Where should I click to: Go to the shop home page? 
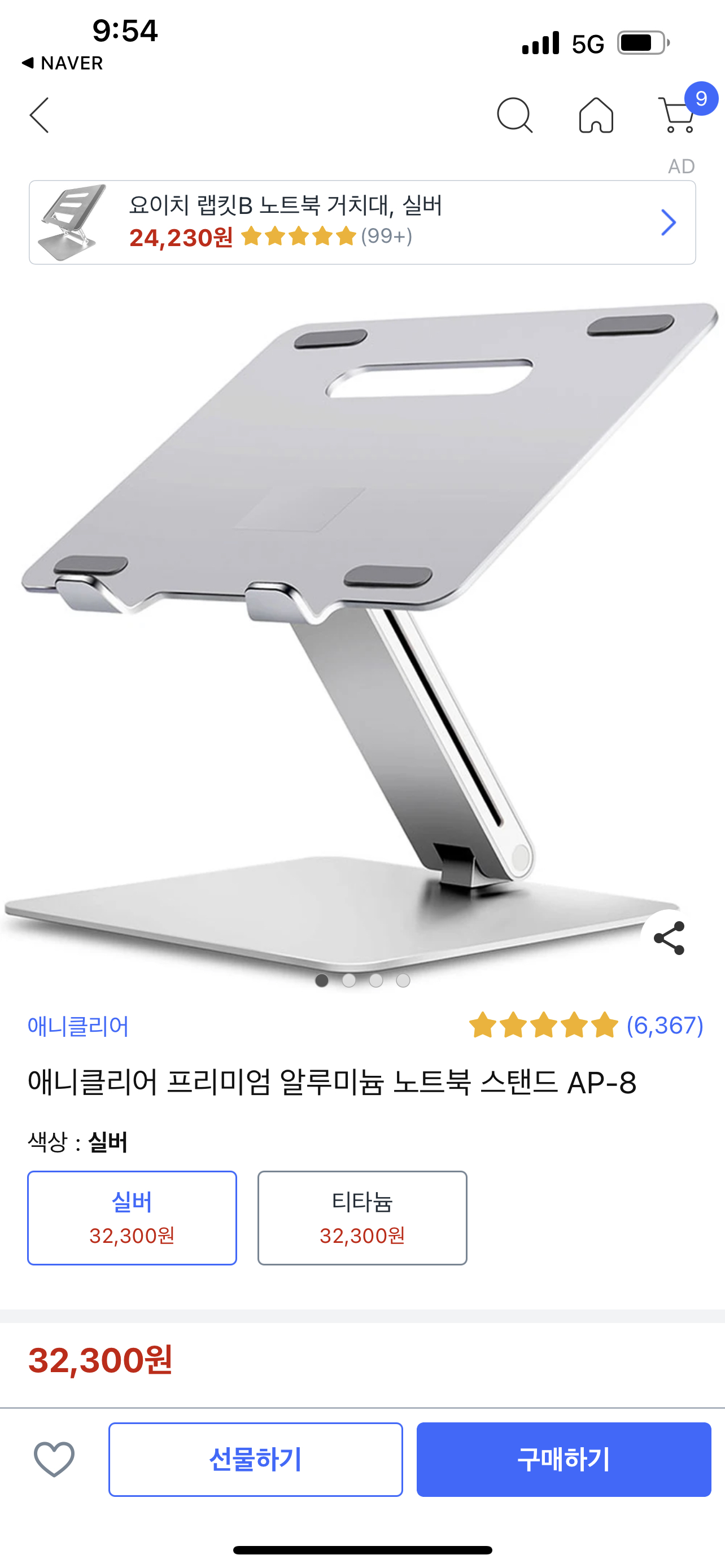click(596, 115)
